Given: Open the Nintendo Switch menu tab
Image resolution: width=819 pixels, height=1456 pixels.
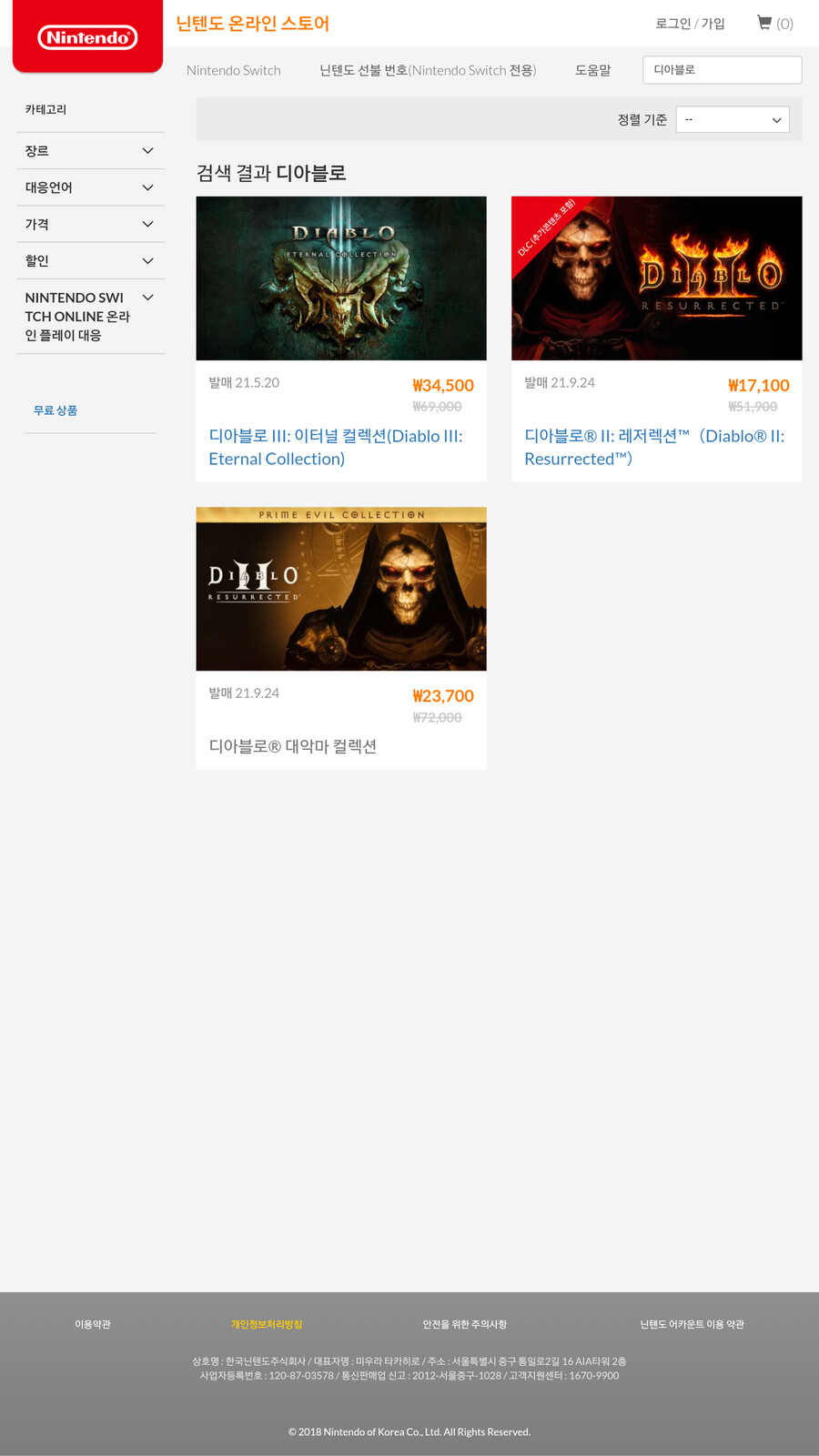Looking at the screenshot, I should [233, 70].
